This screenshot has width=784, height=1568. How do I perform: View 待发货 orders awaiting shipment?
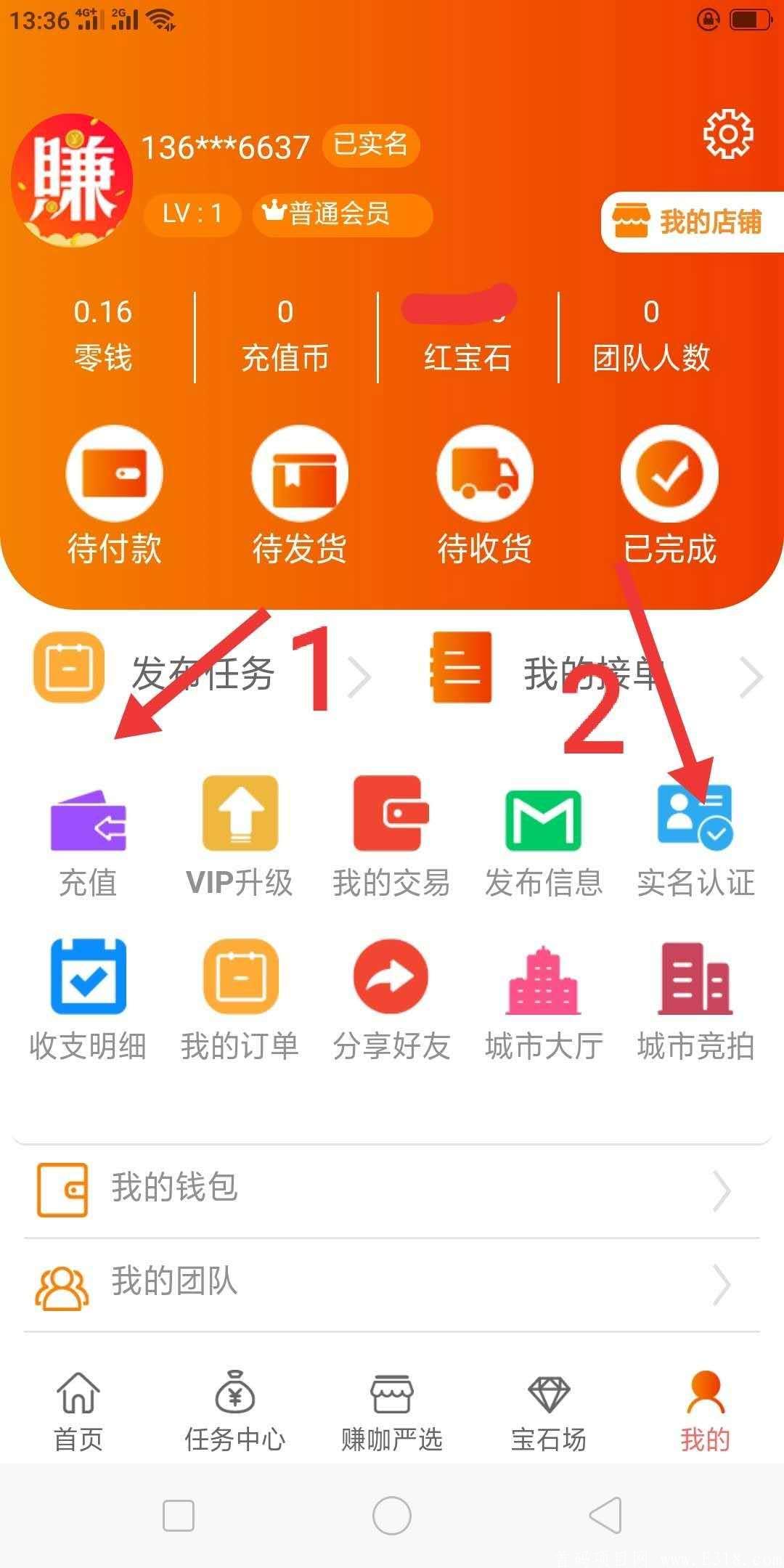tap(299, 495)
